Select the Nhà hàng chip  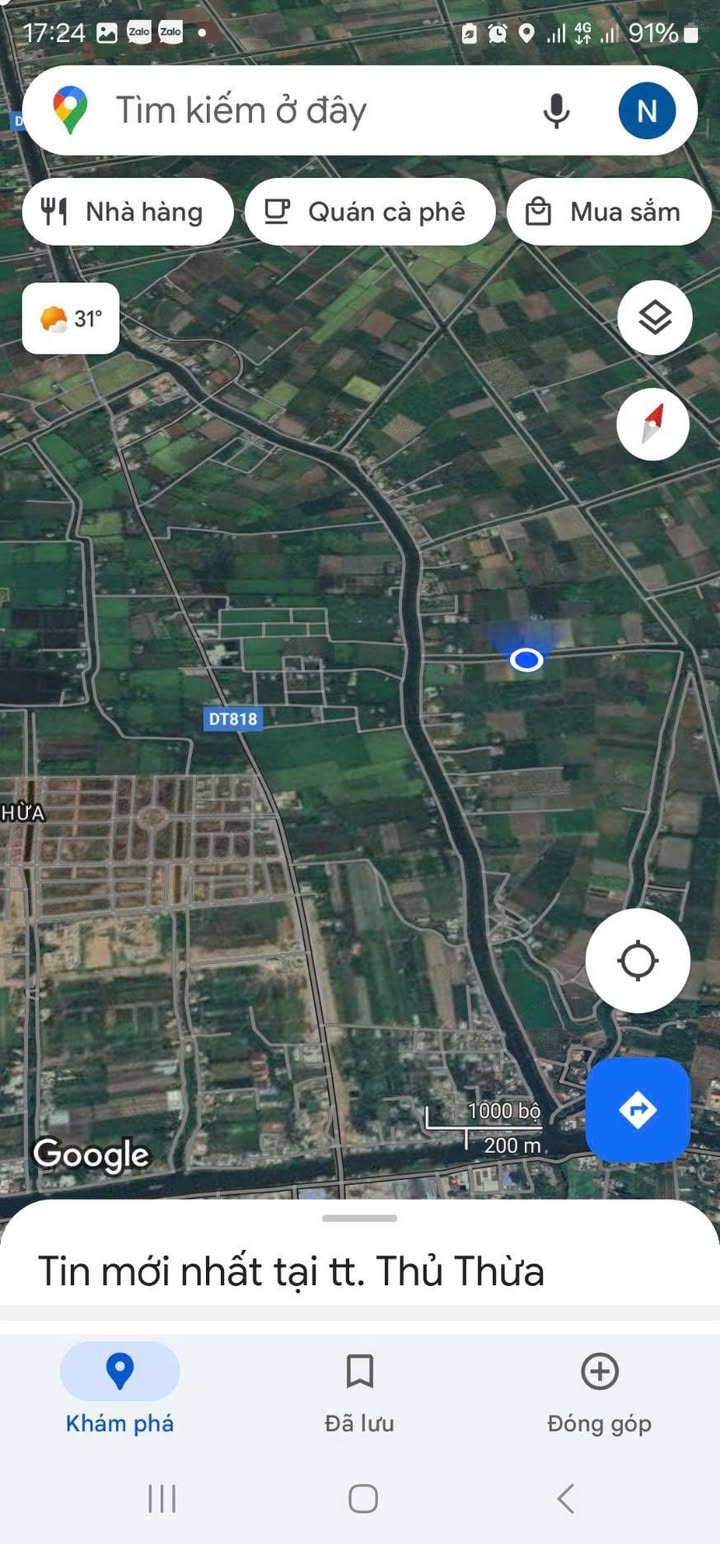pos(128,212)
